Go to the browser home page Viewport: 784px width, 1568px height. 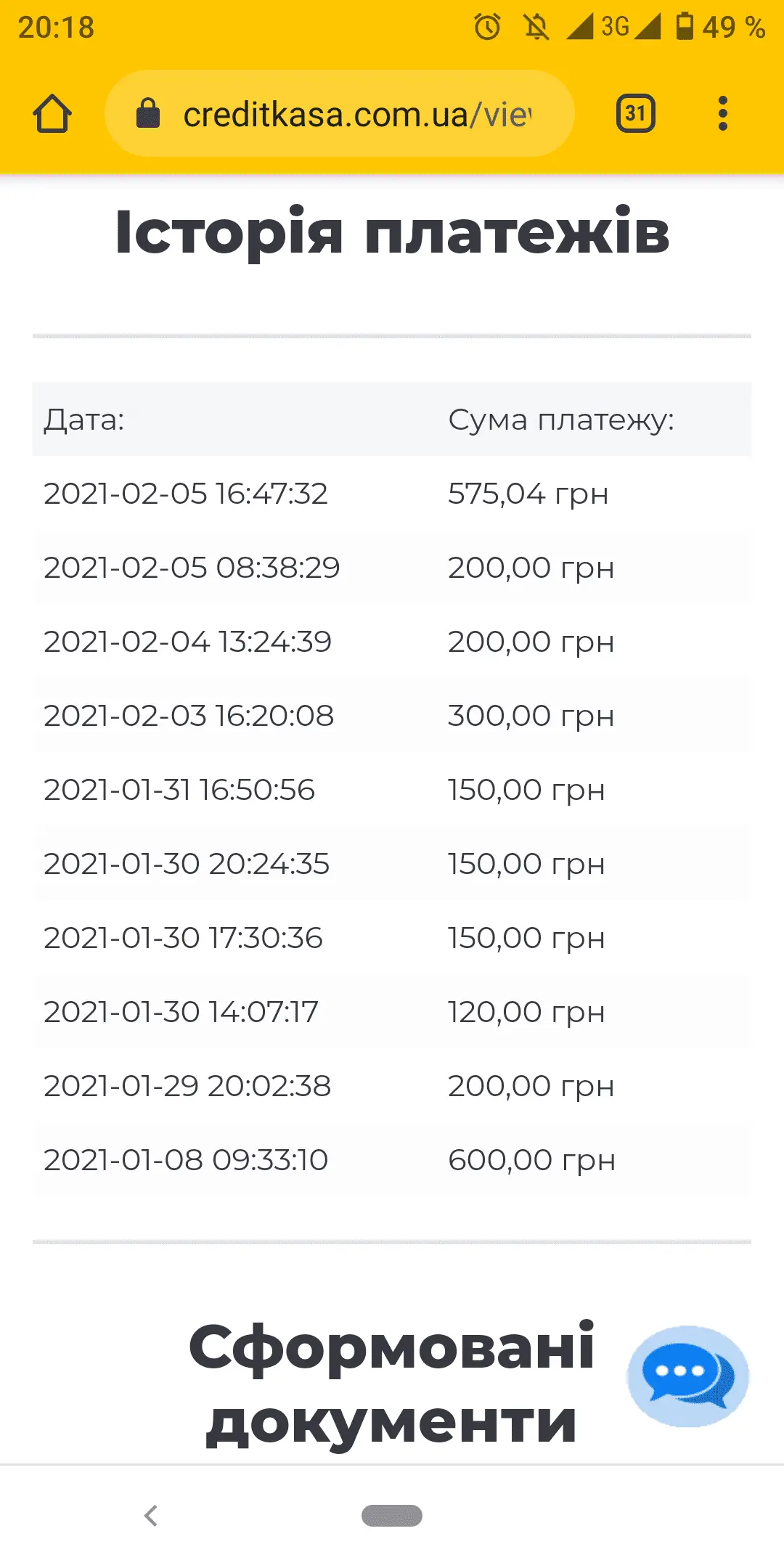click(x=52, y=114)
